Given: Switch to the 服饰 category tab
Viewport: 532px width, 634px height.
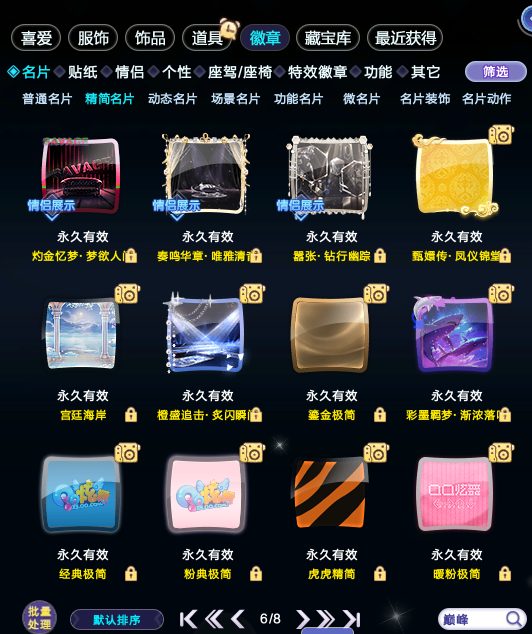Looking at the screenshot, I should click(x=93, y=38).
